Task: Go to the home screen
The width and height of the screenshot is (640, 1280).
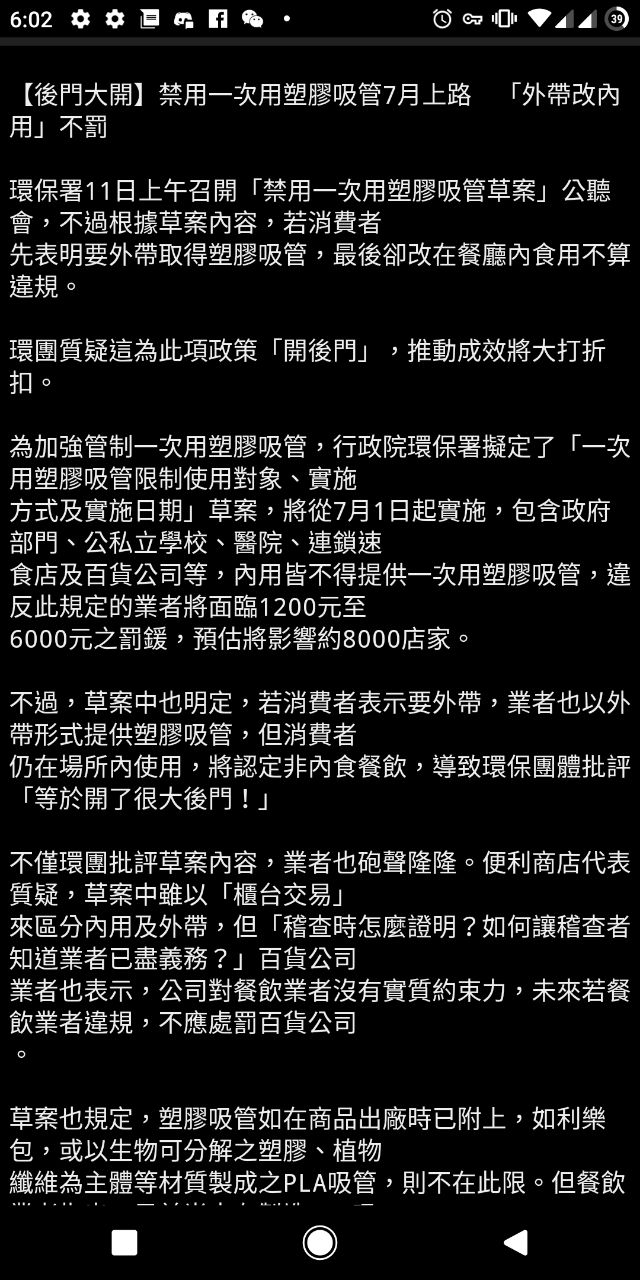Action: (320, 1242)
